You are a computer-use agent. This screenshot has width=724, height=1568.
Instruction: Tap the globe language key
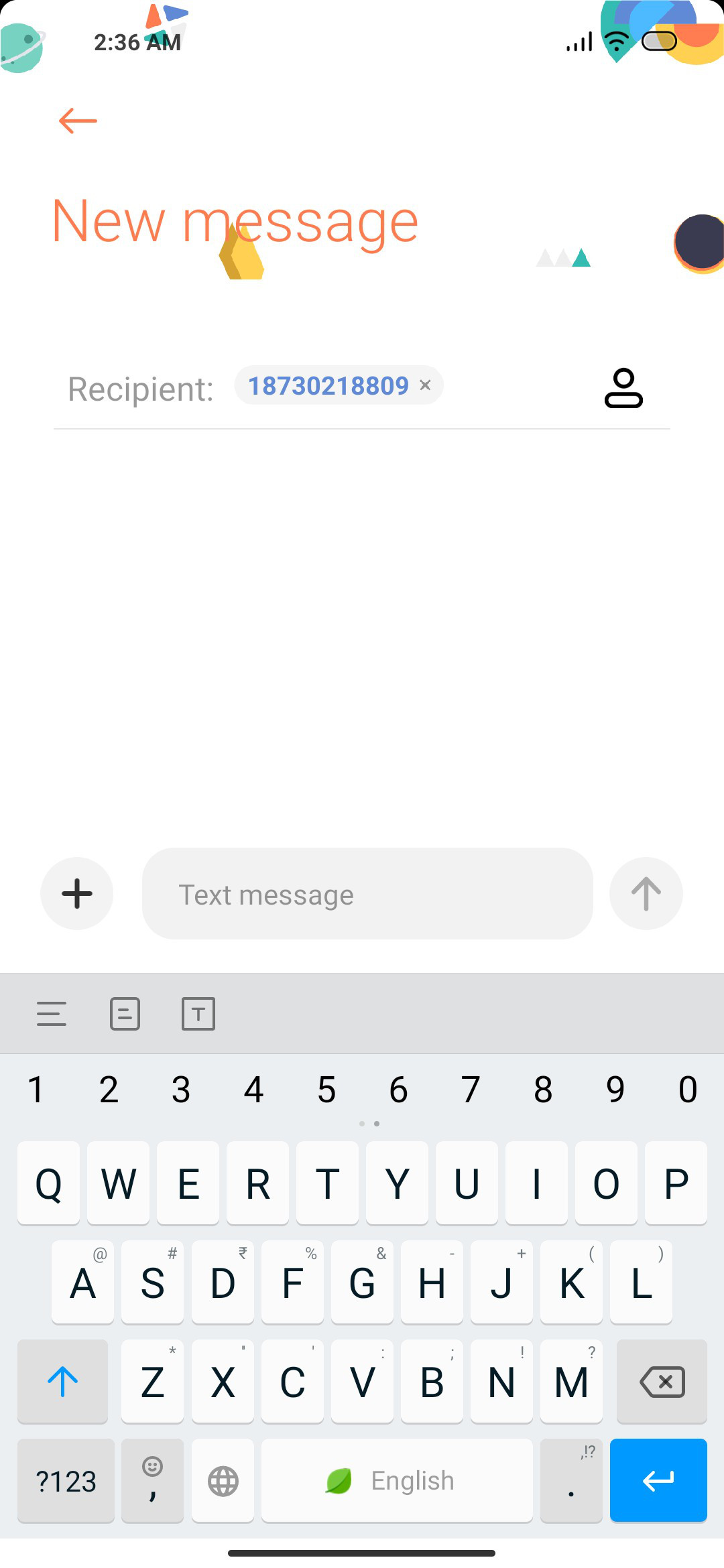point(223,1481)
